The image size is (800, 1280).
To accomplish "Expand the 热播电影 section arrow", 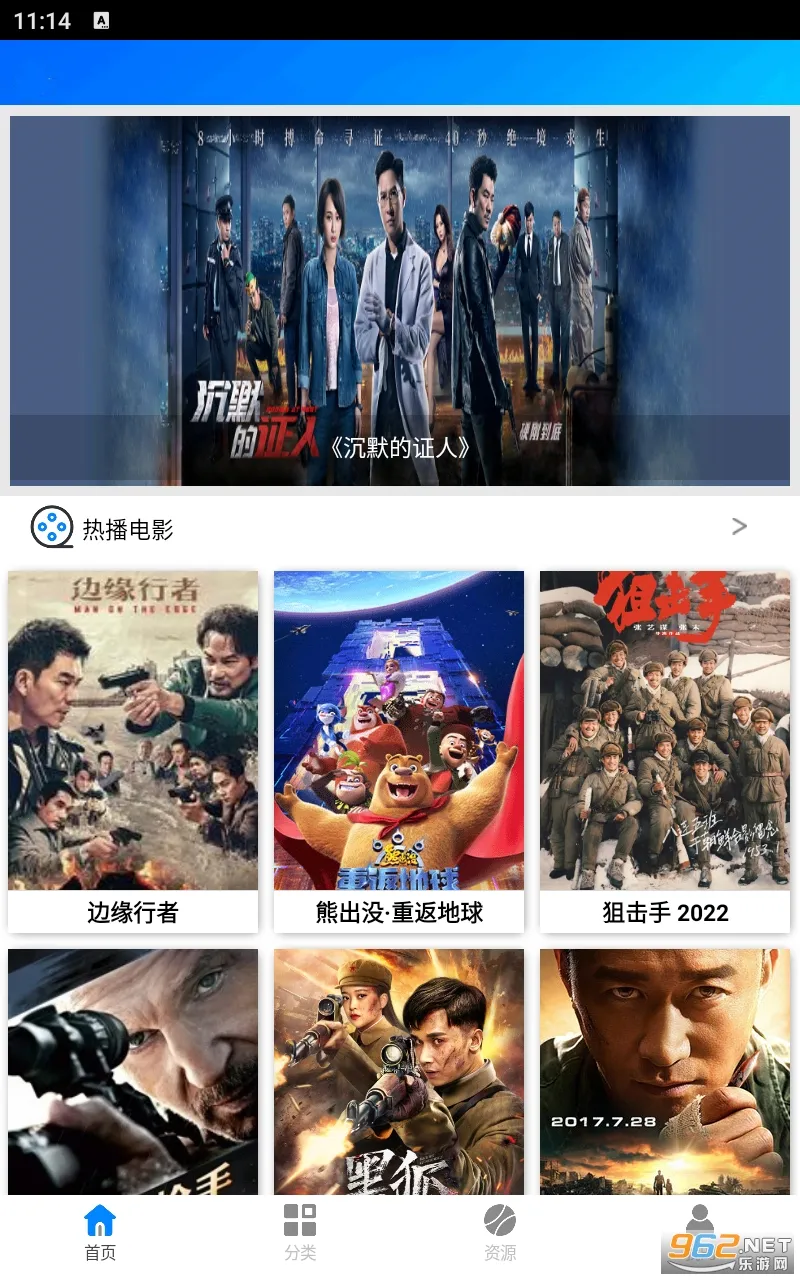I will tap(739, 527).
